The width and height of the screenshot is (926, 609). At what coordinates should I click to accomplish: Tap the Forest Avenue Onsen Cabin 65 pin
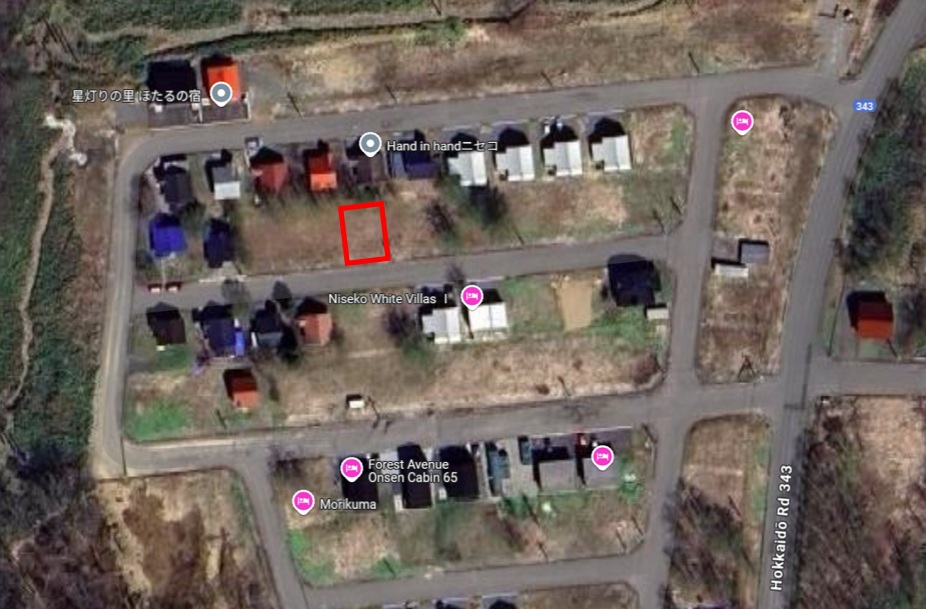(x=351, y=468)
